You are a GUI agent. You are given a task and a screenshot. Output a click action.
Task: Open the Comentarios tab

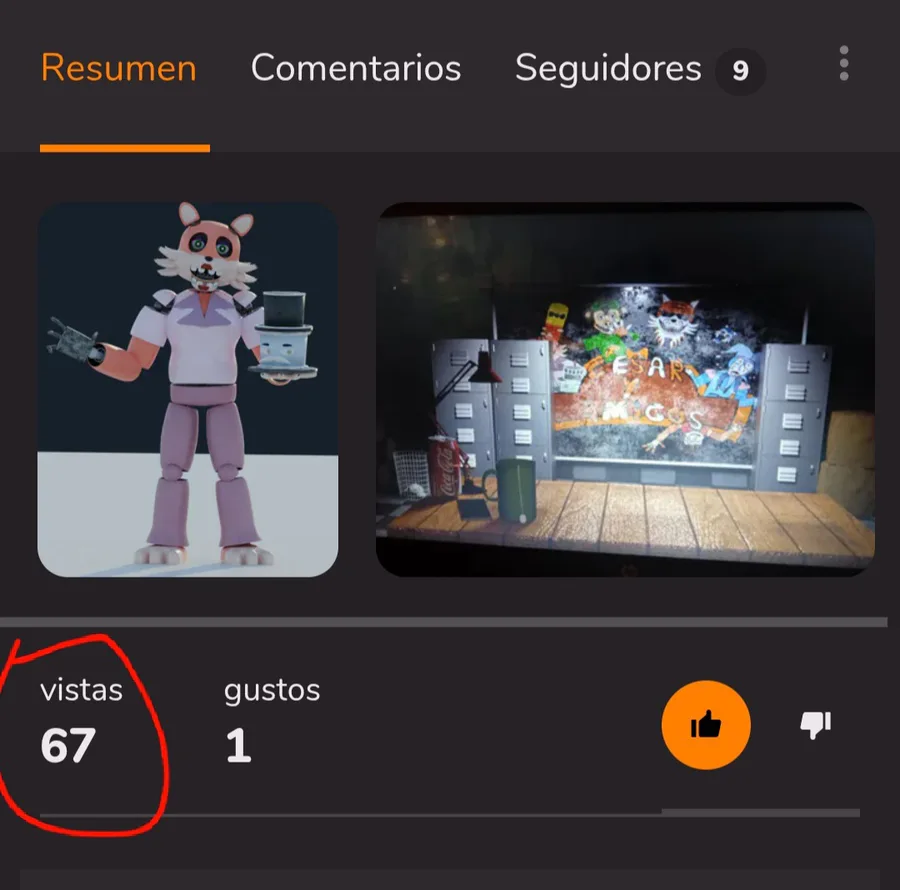pyautogui.click(x=356, y=69)
